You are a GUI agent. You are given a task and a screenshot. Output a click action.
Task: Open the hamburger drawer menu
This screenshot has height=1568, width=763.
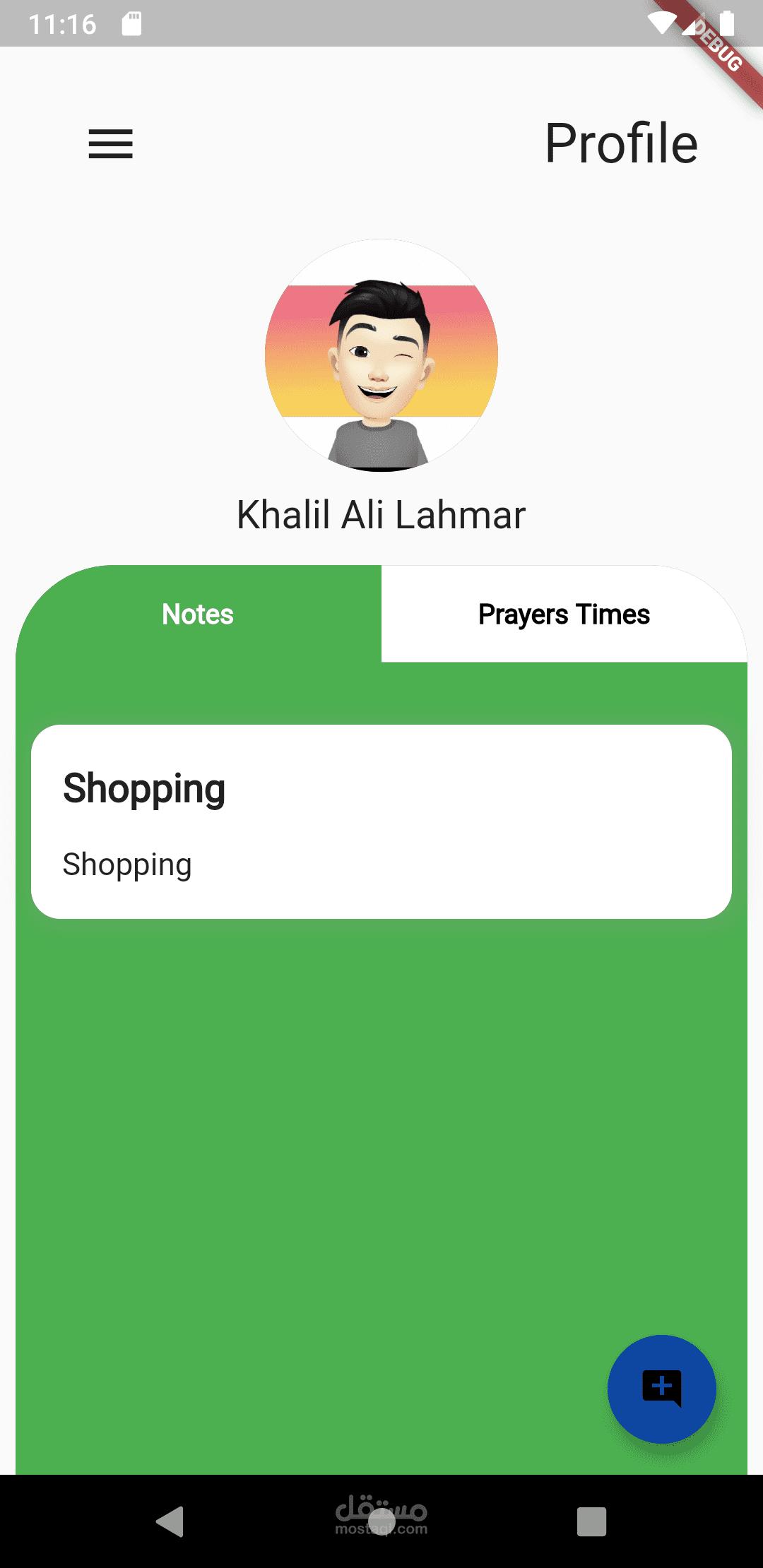(110, 144)
